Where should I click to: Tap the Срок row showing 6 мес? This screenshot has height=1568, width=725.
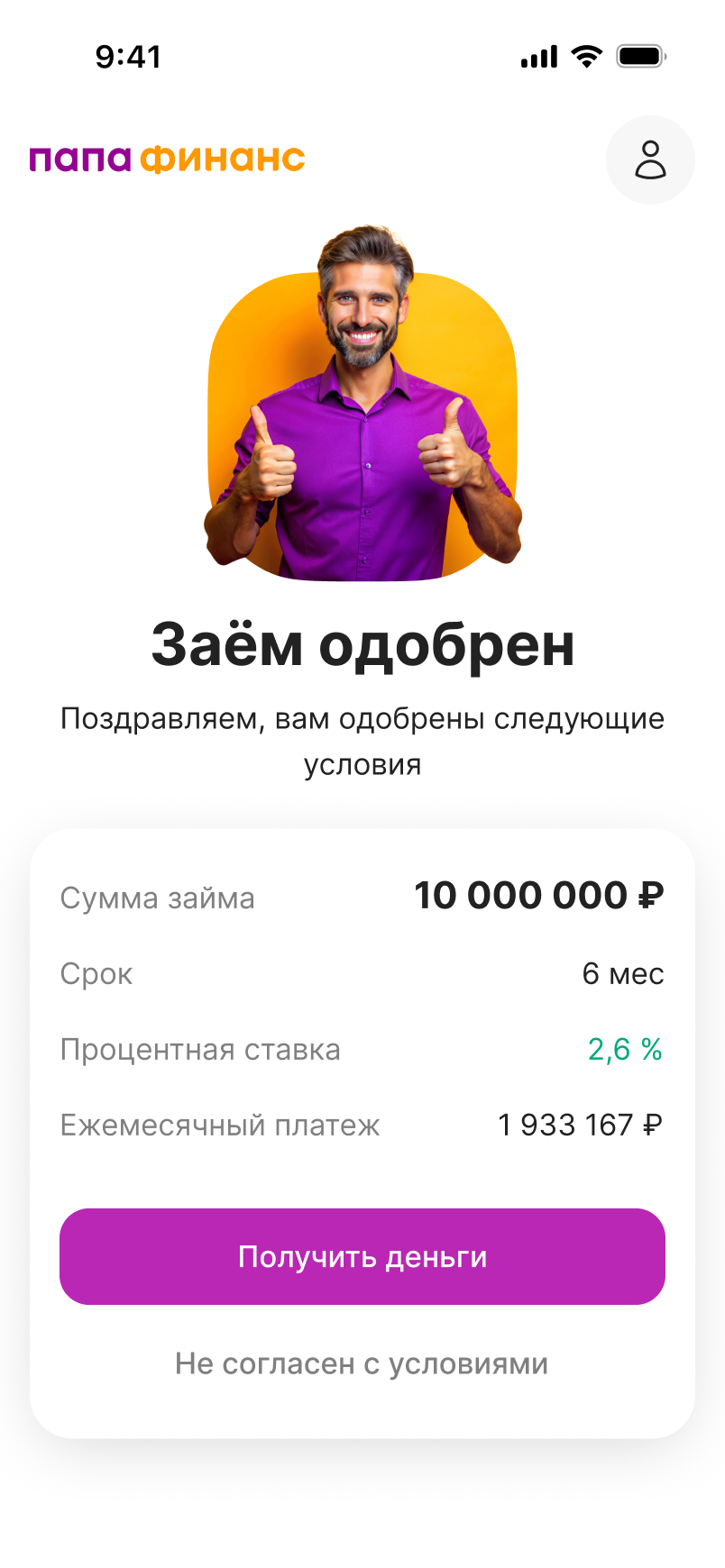pyautogui.click(x=362, y=973)
